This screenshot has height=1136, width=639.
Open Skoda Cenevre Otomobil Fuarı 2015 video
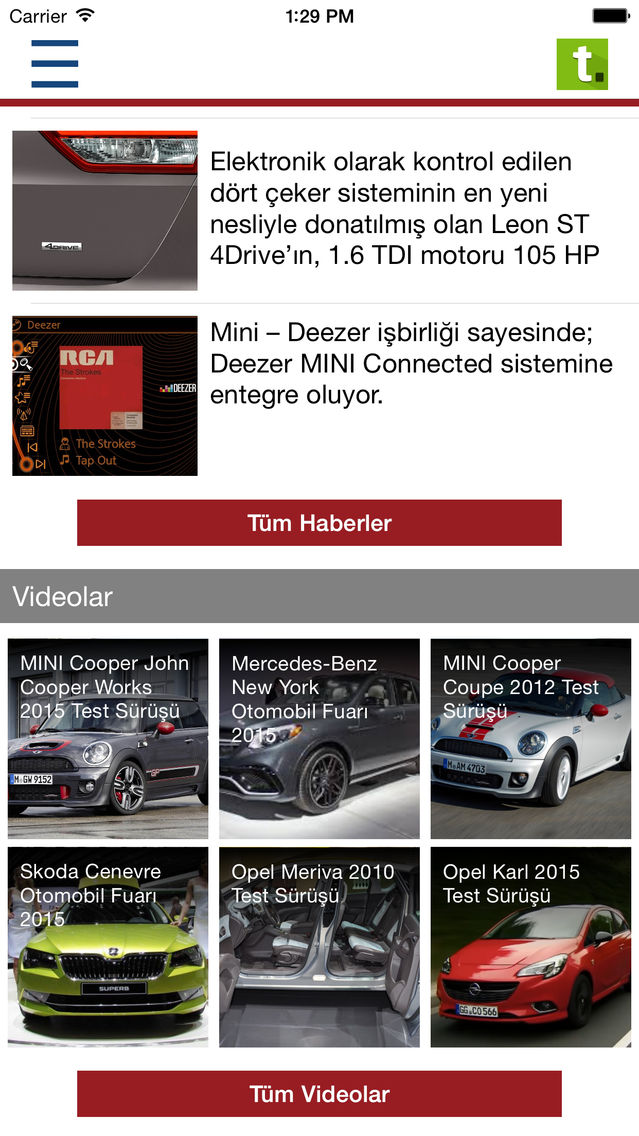coord(108,947)
